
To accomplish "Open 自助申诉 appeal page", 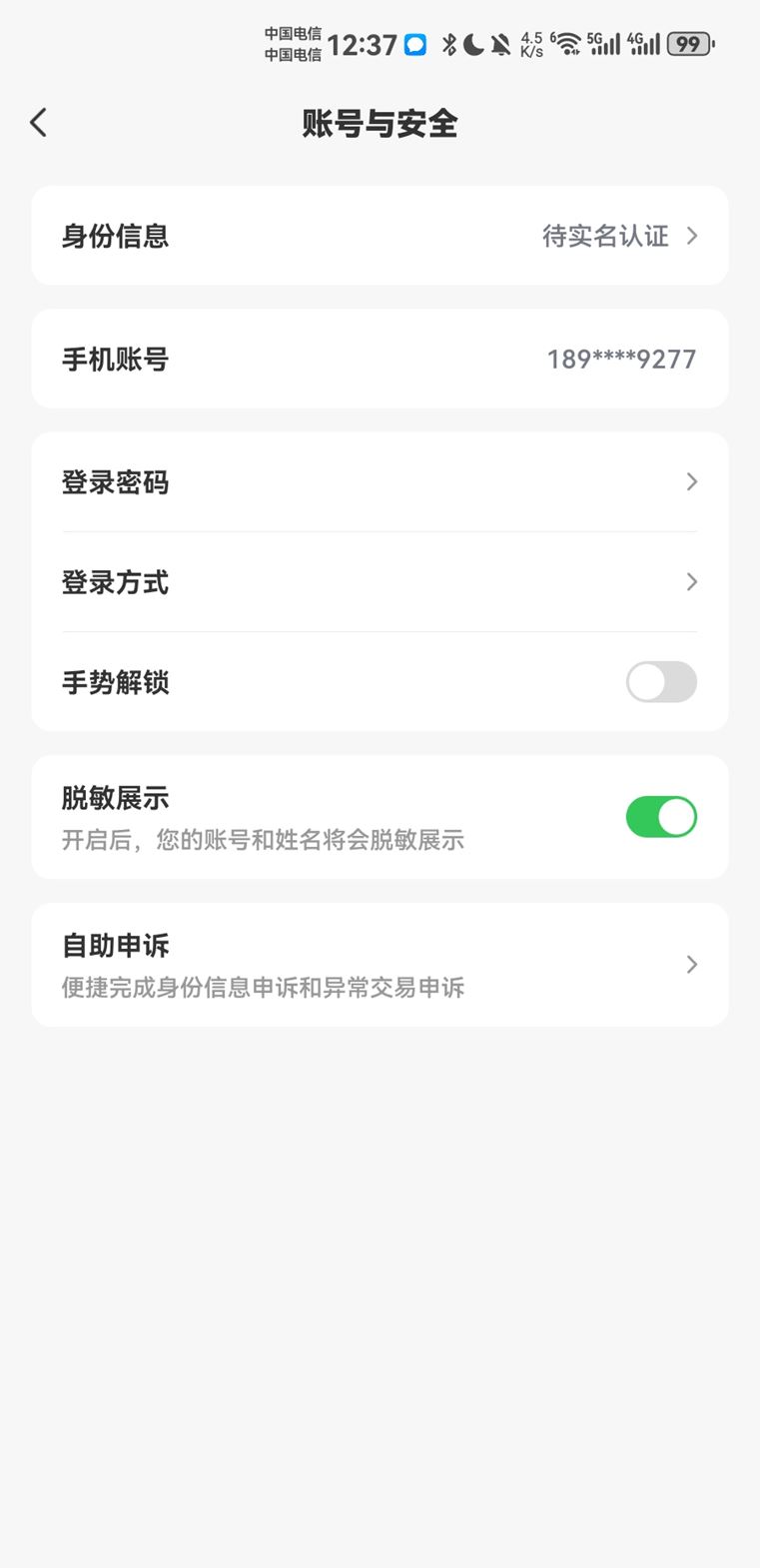I will click(380, 965).
